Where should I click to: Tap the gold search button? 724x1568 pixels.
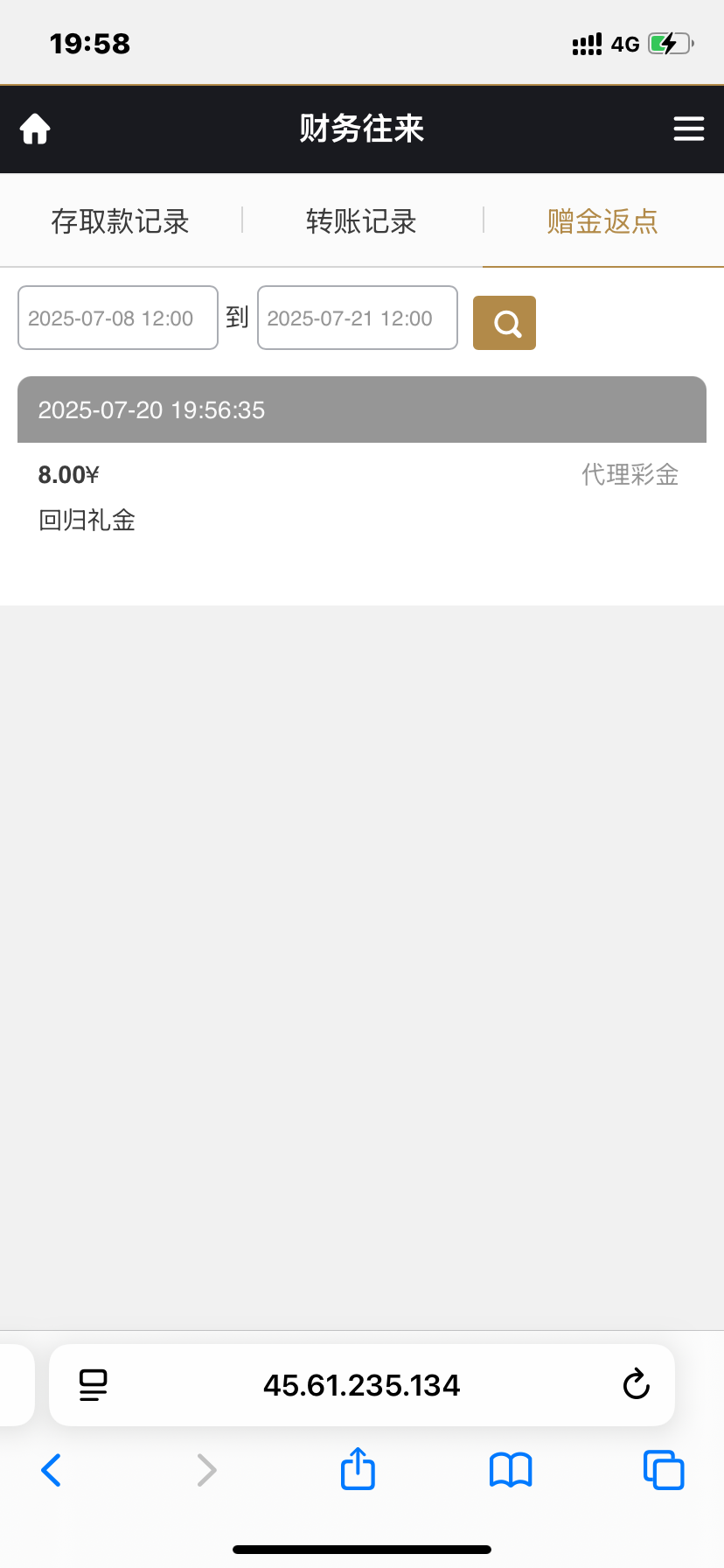pos(505,323)
